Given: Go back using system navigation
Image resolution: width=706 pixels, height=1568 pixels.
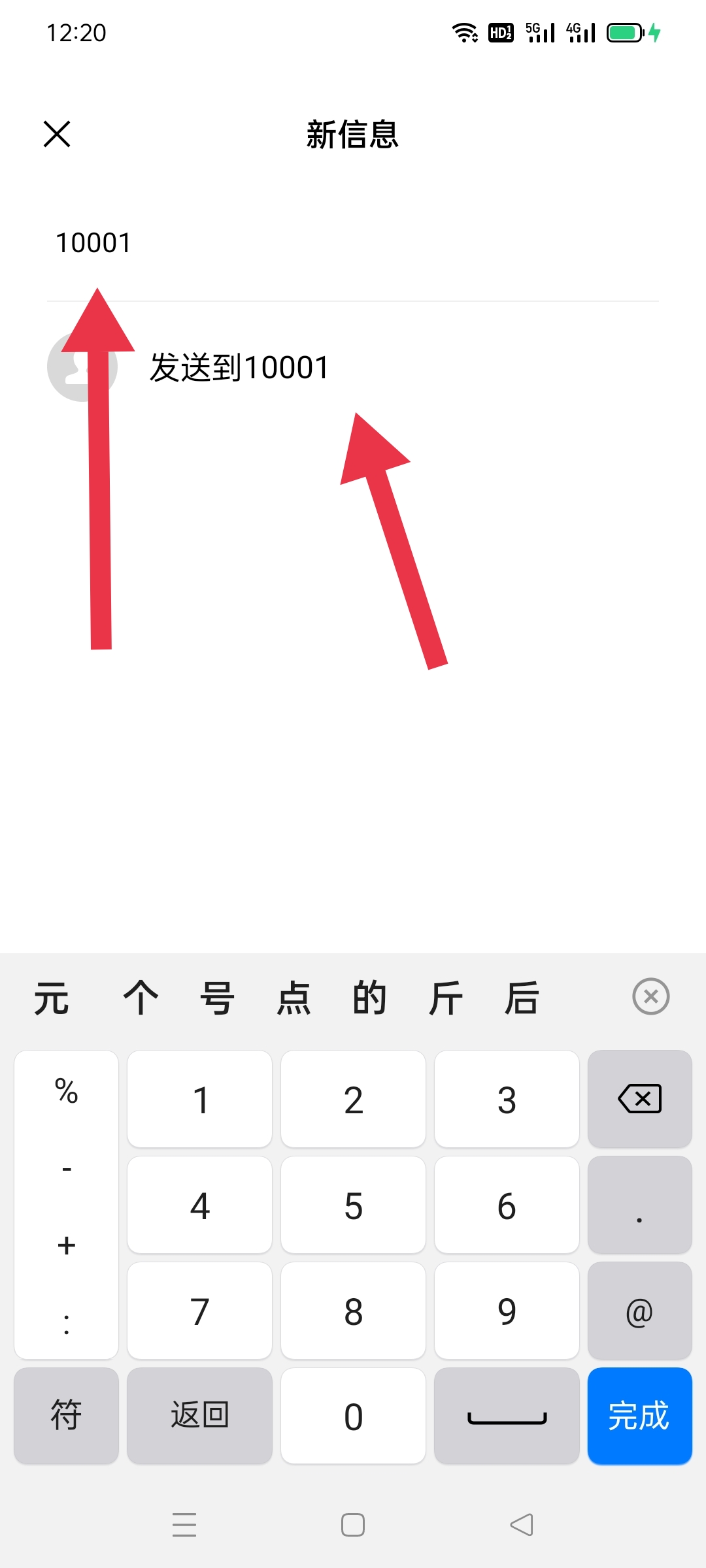Looking at the screenshot, I should (x=522, y=1525).
